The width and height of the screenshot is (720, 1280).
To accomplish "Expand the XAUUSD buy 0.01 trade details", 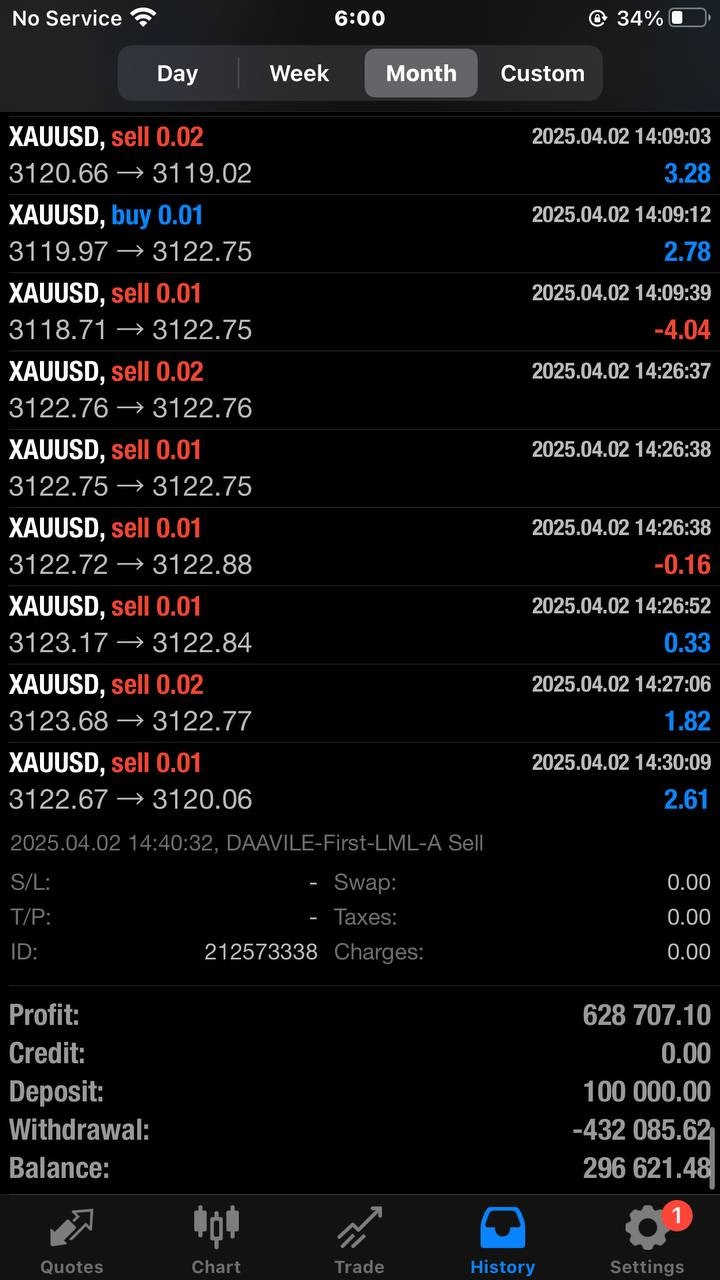I will tap(360, 232).
